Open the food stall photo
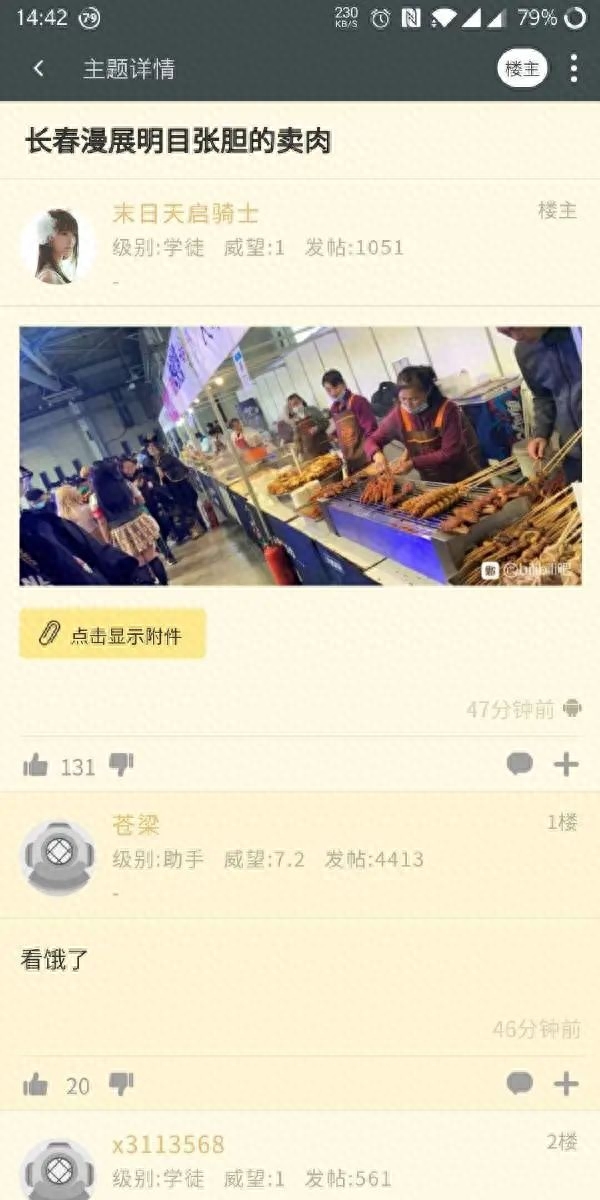This screenshot has width=600, height=1200. (300, 455)
